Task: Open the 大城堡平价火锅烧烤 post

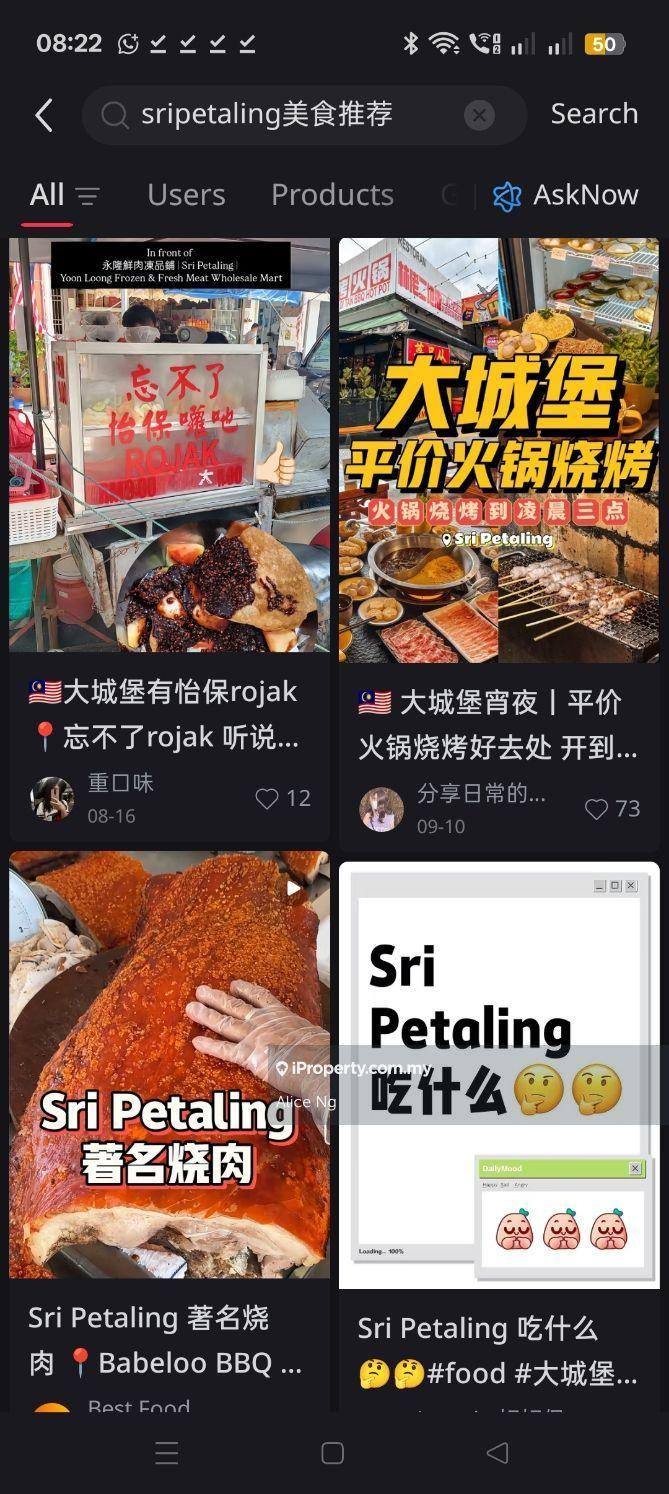Action: 498,450
